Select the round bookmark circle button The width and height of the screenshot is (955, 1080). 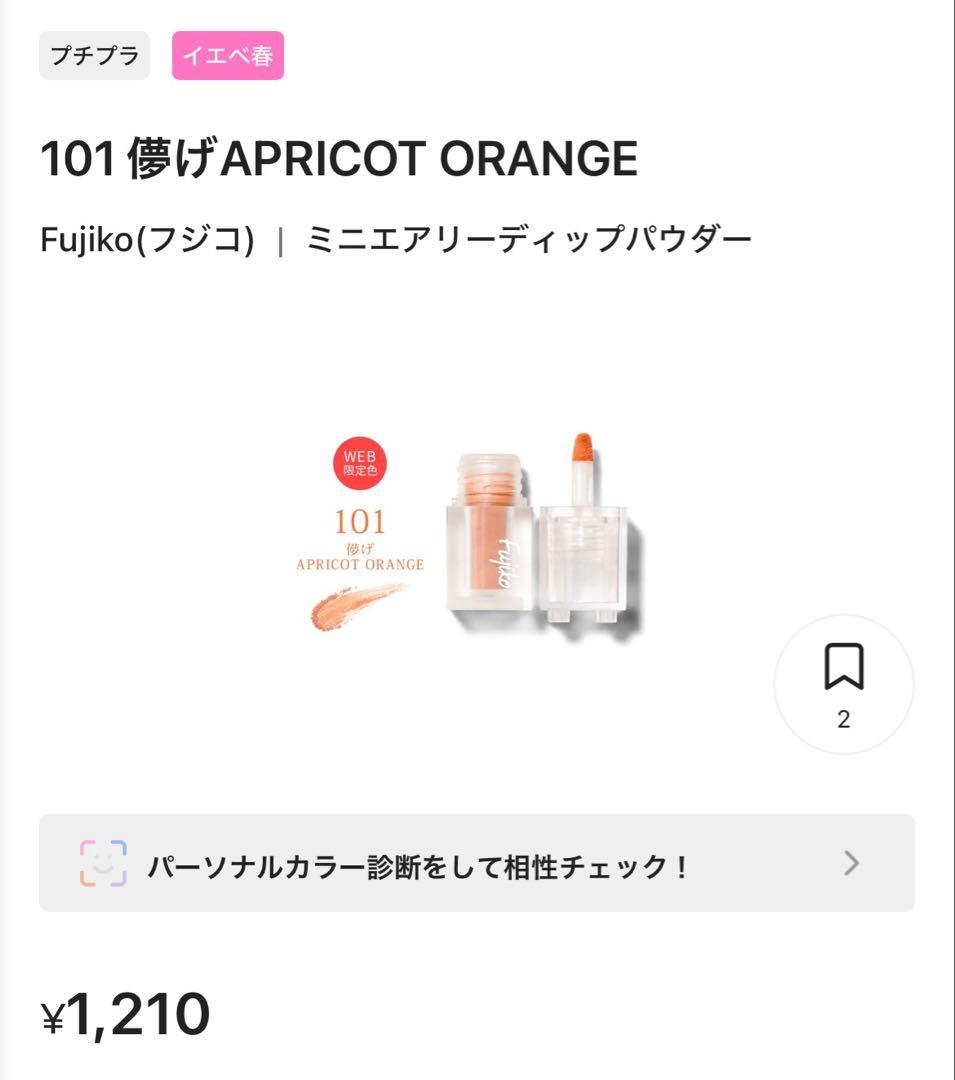[843, 683]
